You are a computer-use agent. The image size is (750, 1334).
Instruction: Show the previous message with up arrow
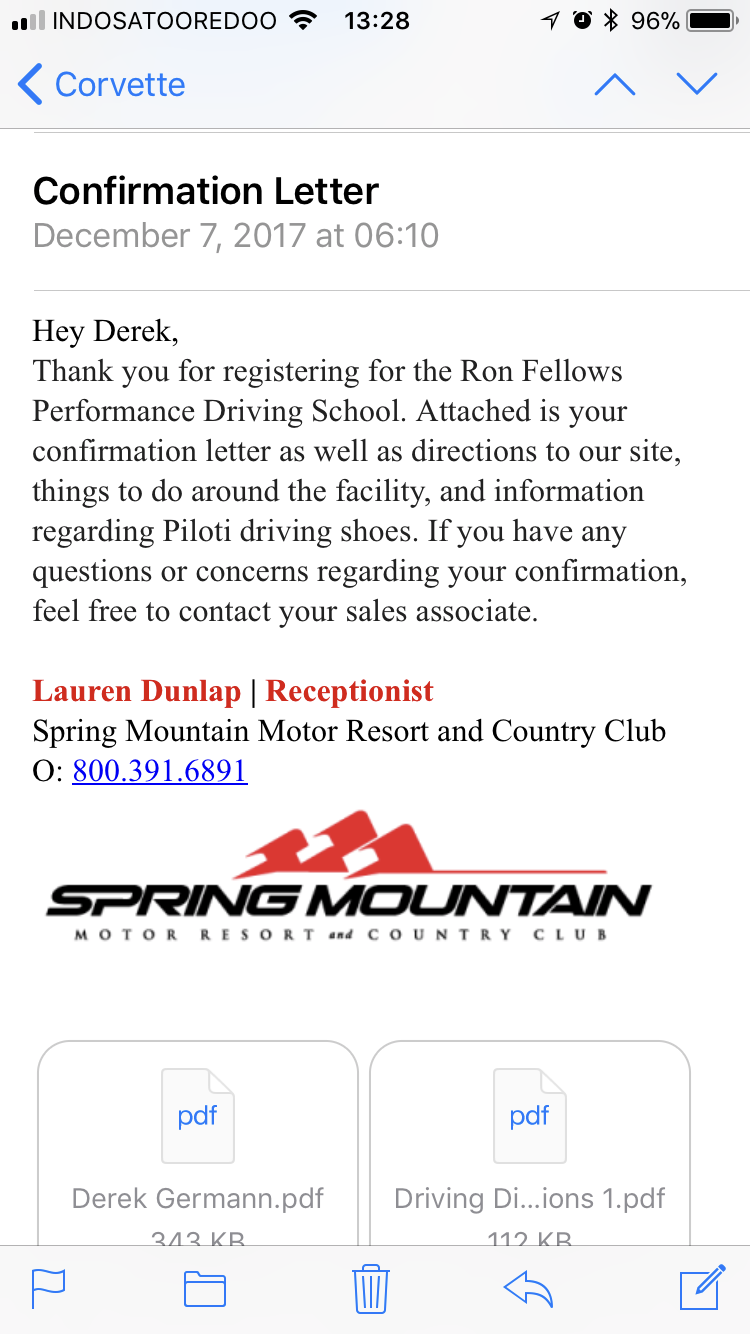click(x=615, y=85)
